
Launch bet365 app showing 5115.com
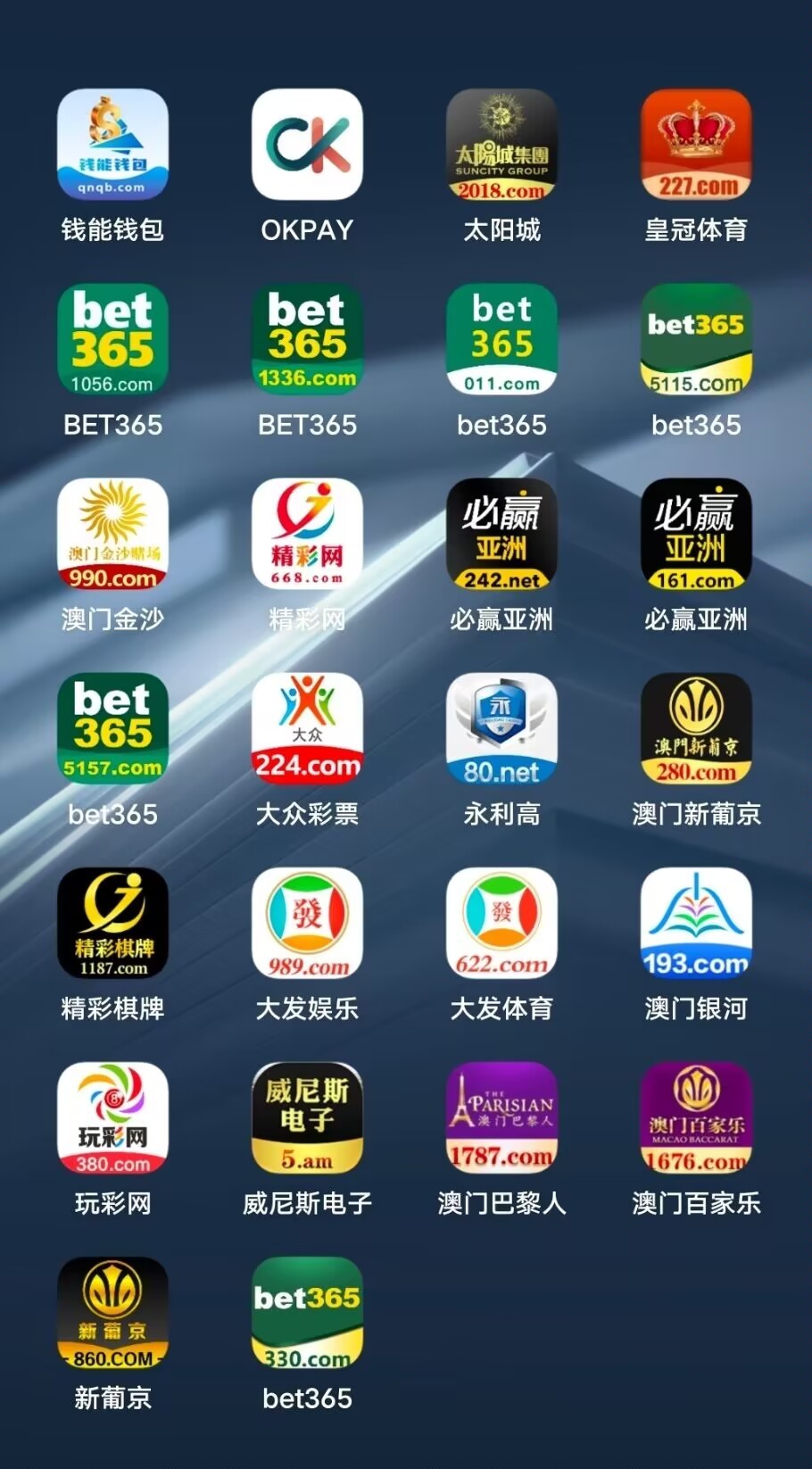(x=696, y=339)
